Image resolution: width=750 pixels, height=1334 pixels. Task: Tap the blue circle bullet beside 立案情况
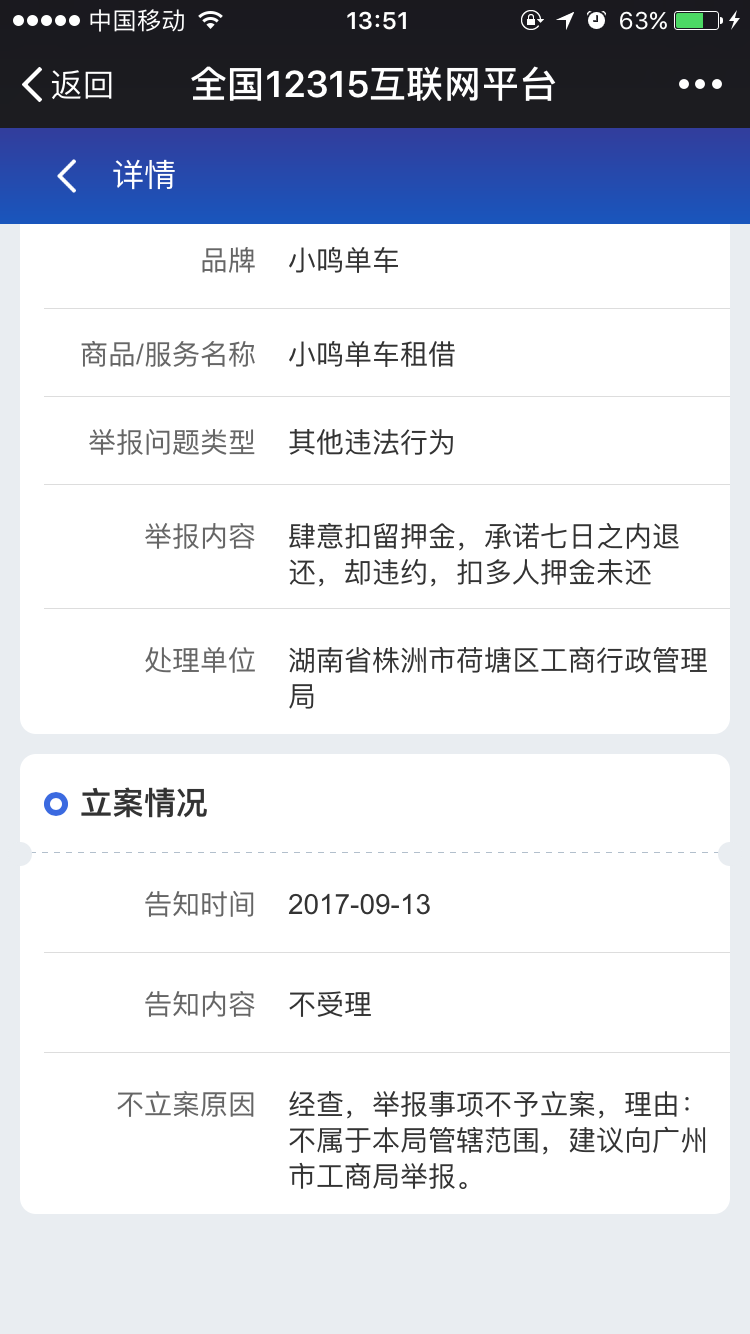[x=56, y=803]
